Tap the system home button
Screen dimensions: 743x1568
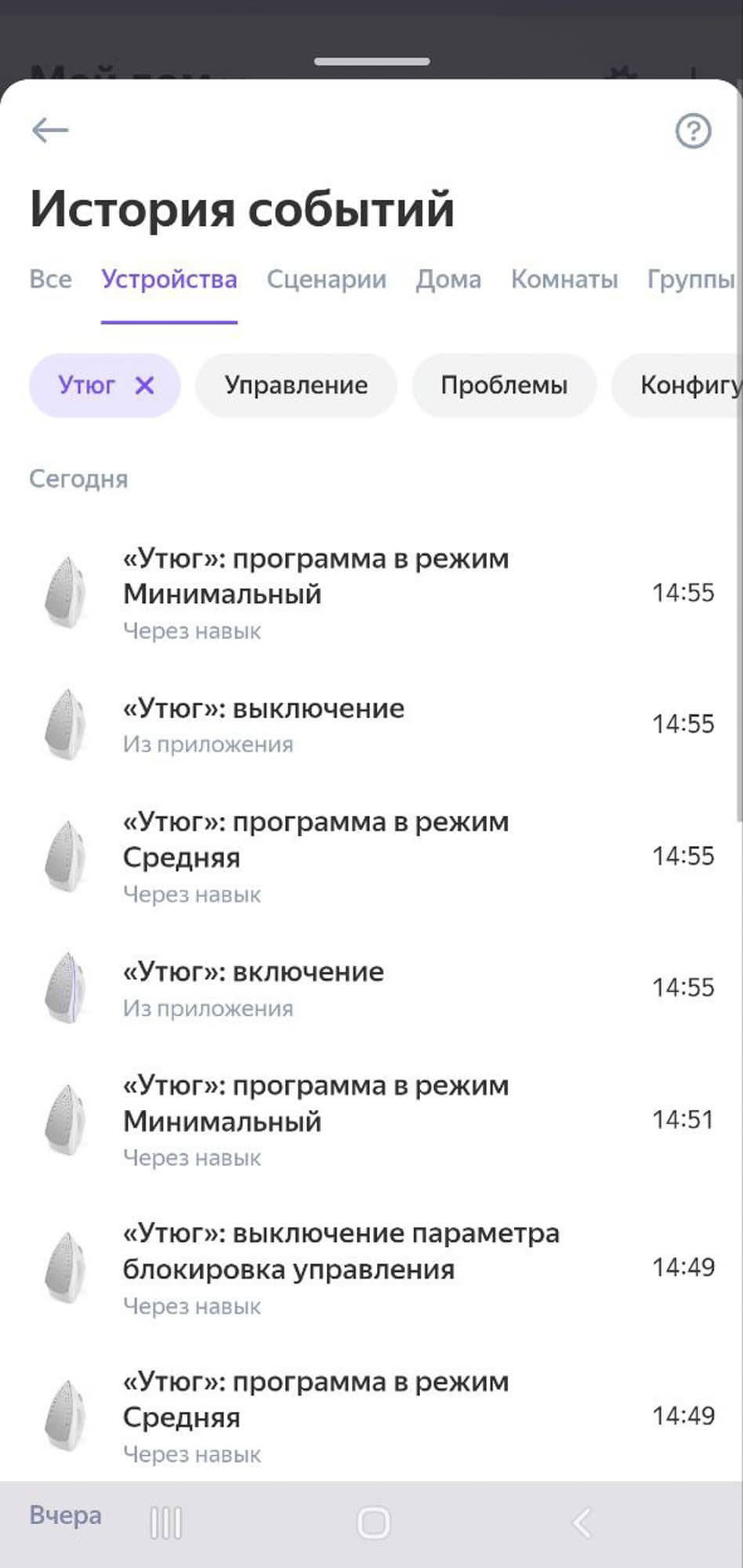point(373,1523)
